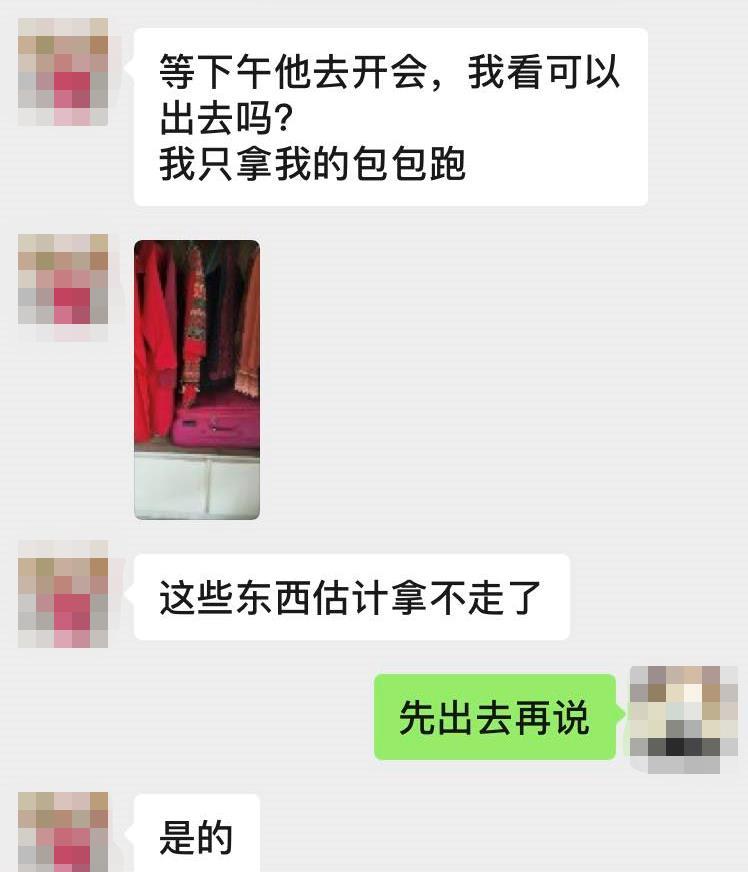Open the wardrobe photo message full screen

[x=197, y=380]
